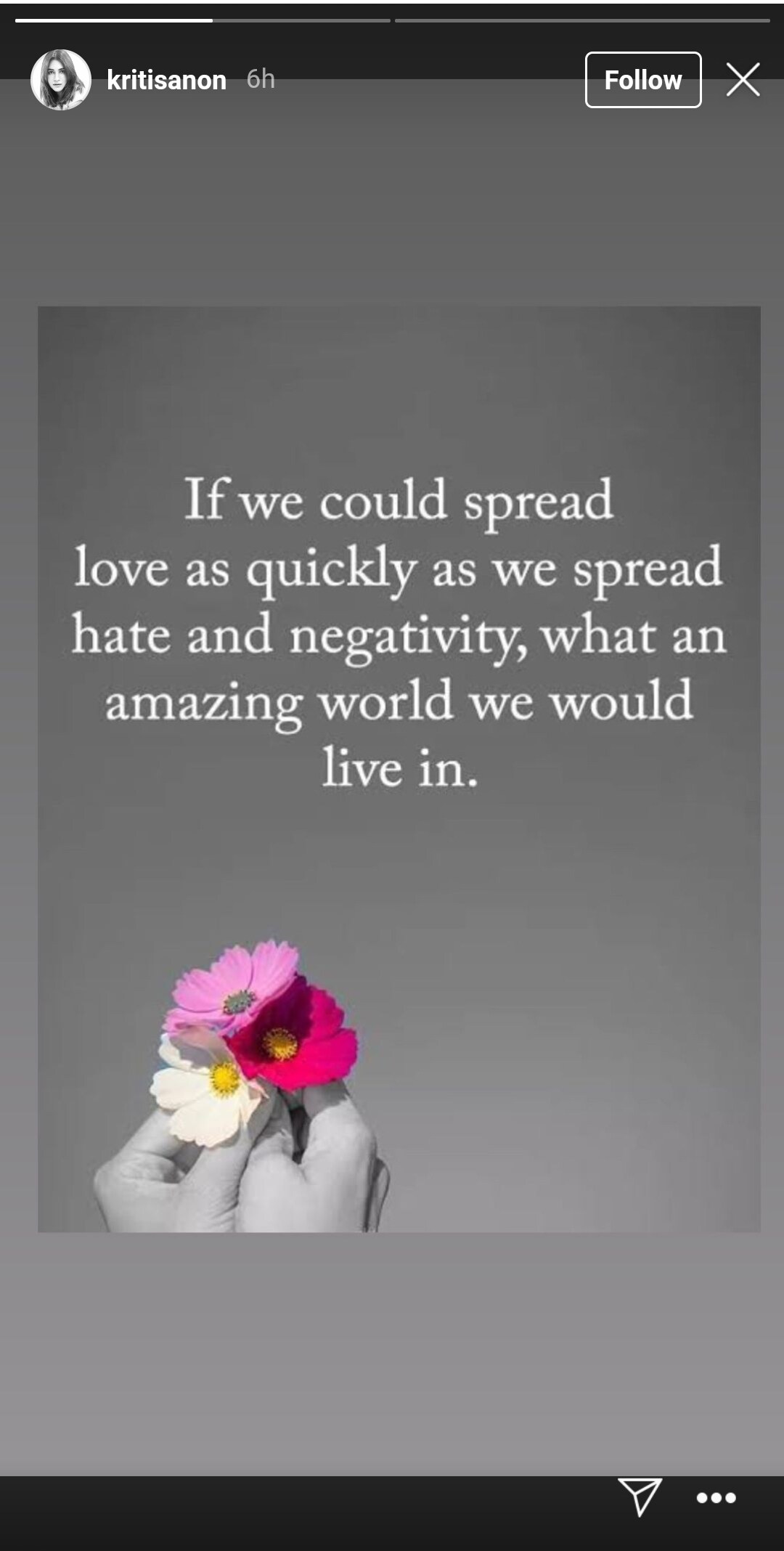
Task: Tap the kritisanon username
Action: 166,80
